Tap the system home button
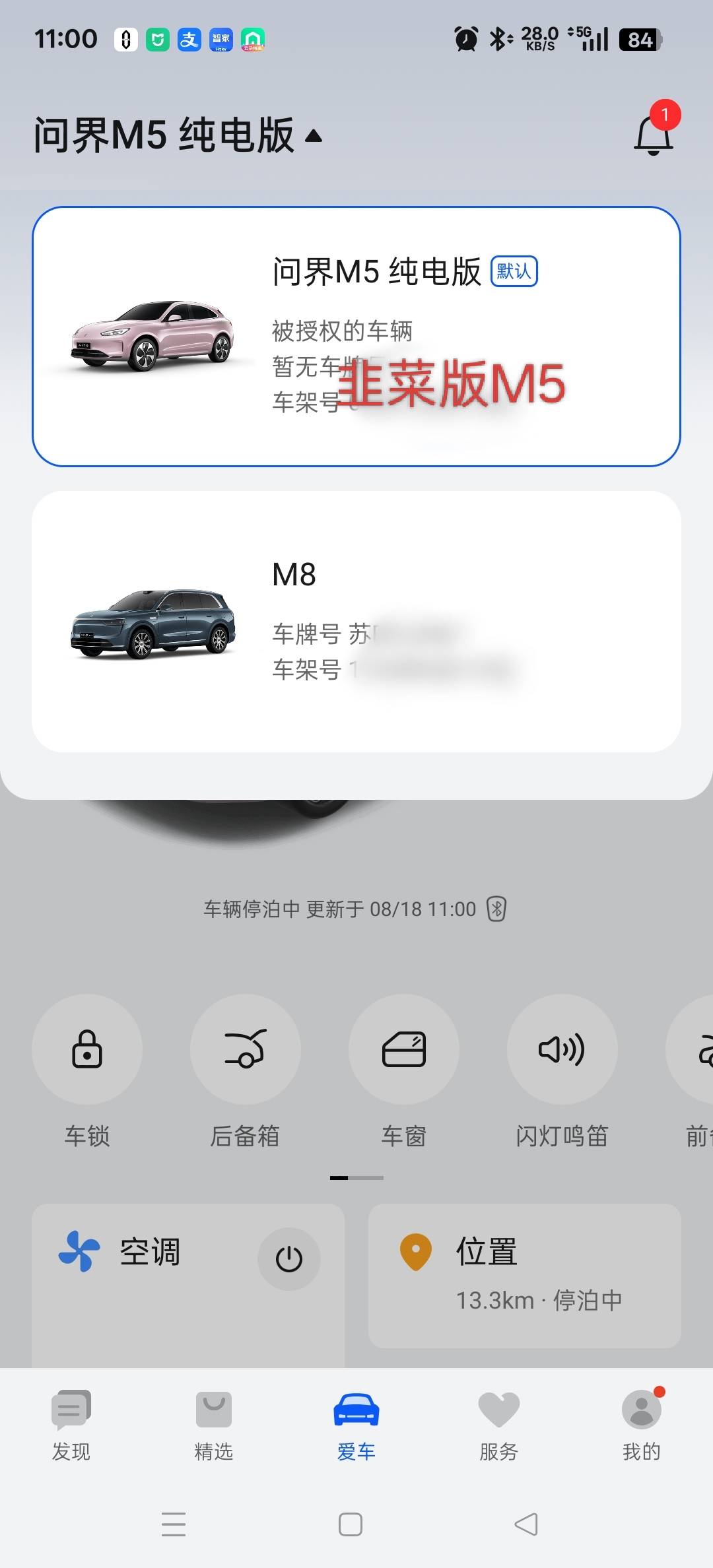Image resolution: width=713 pixels, height=1568 pixels. 351,1524
